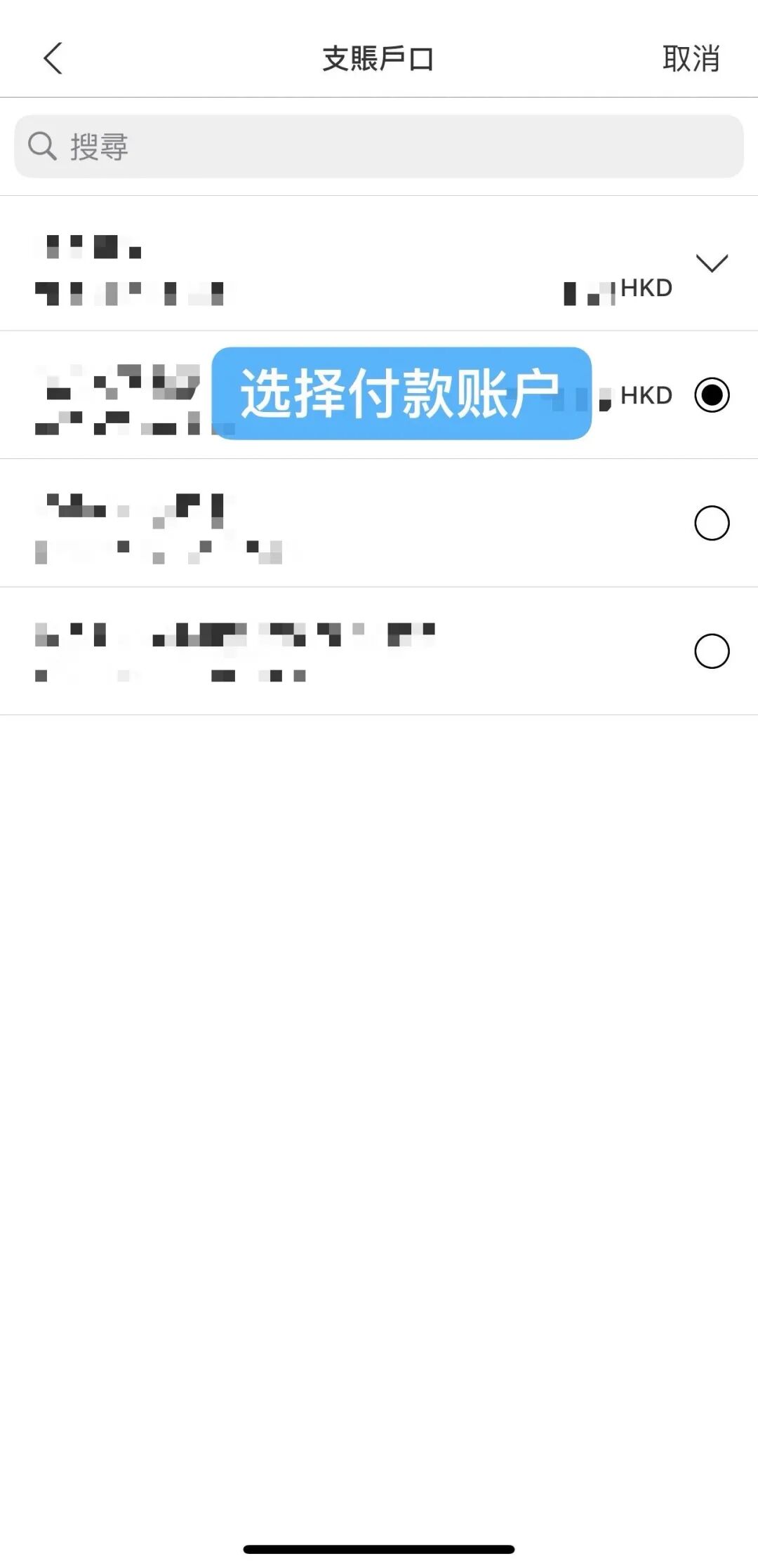Expand the first account's details with its chevron

[x=713, y=263]
